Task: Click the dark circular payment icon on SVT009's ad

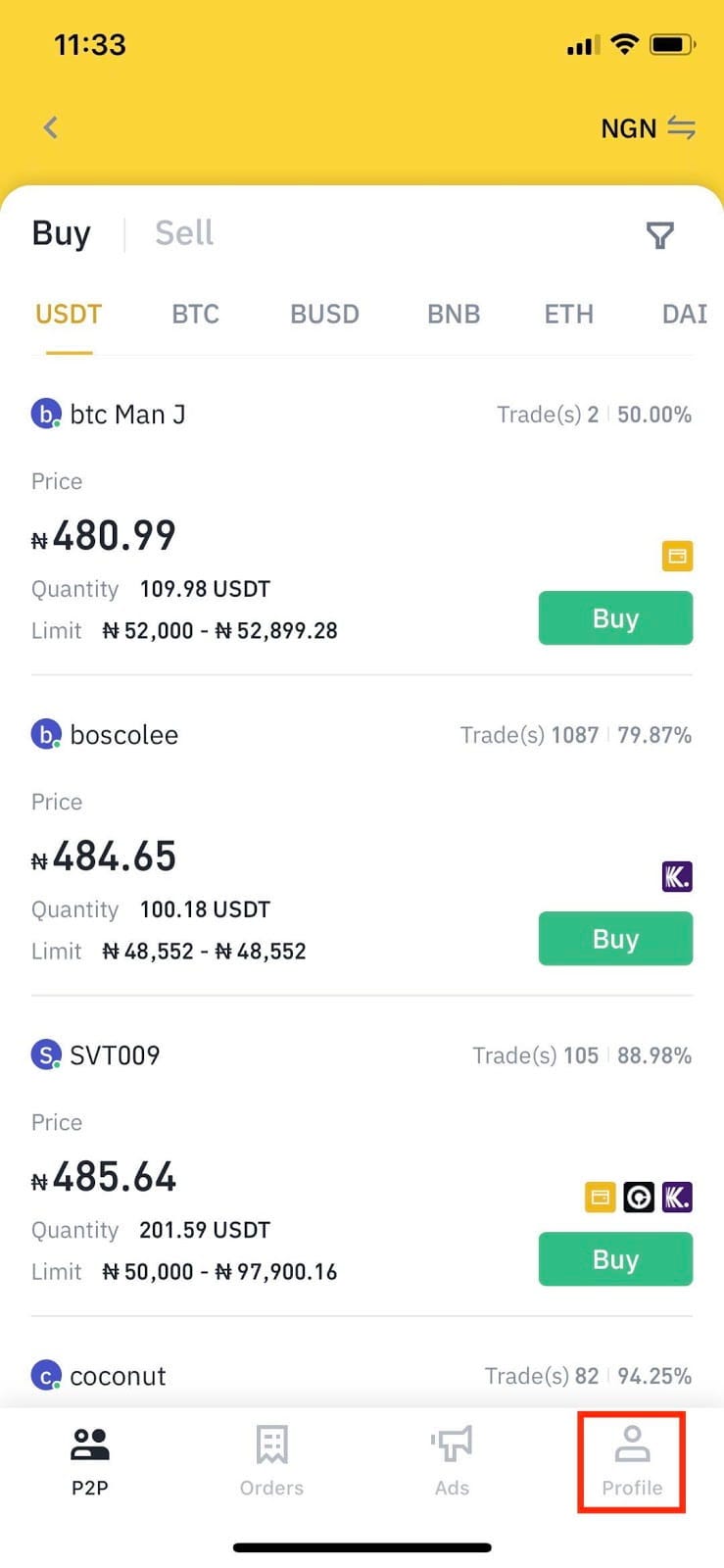Action: click(639, 1197)
